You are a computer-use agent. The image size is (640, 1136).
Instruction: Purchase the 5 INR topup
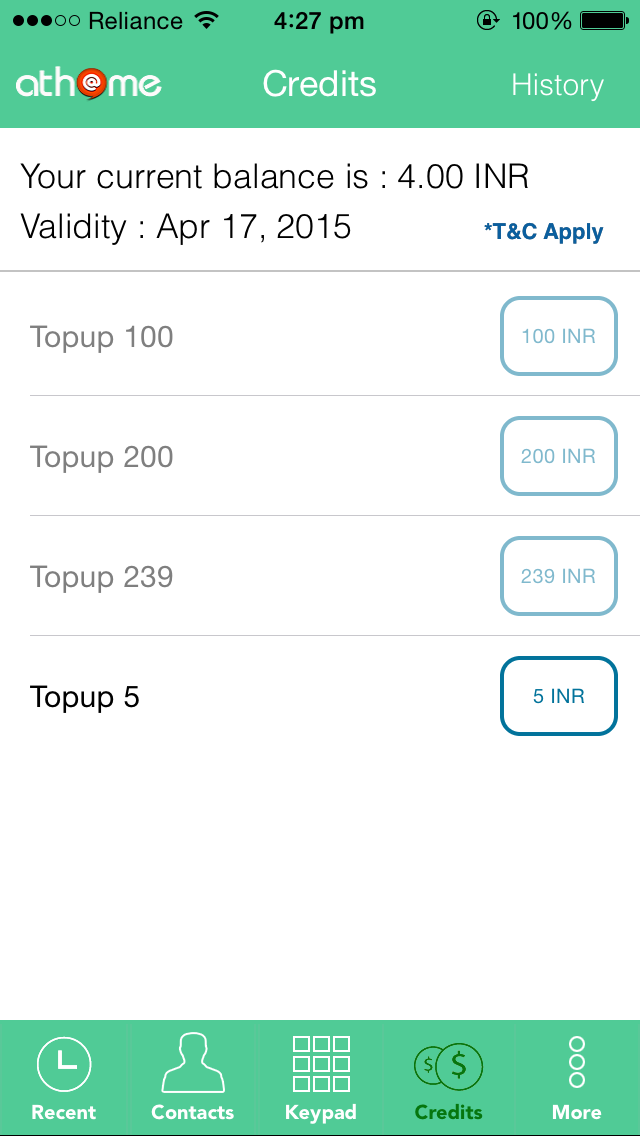coord(558,696)
